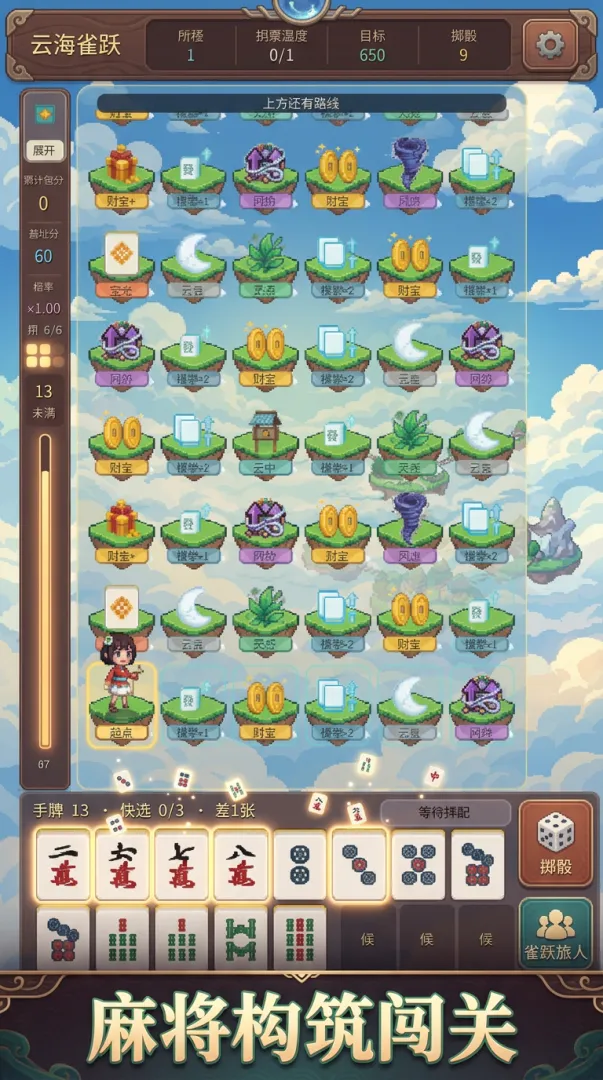Roll the dice with 掷骰
603x1080 pixels.
pos(555,843)
